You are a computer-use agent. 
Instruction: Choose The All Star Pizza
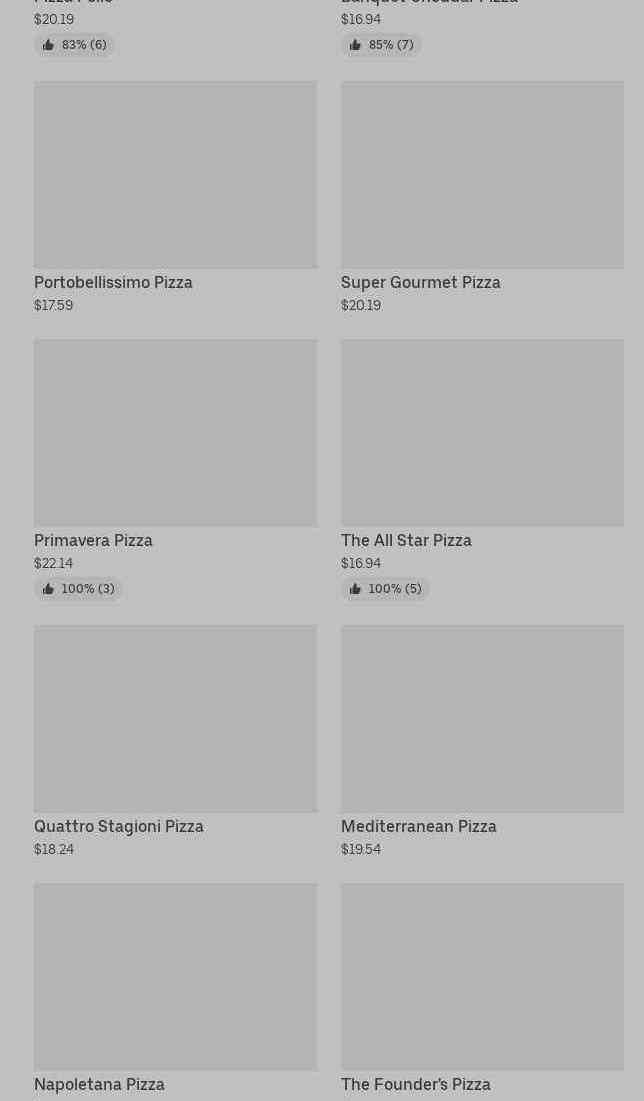[x=482, y=469]
